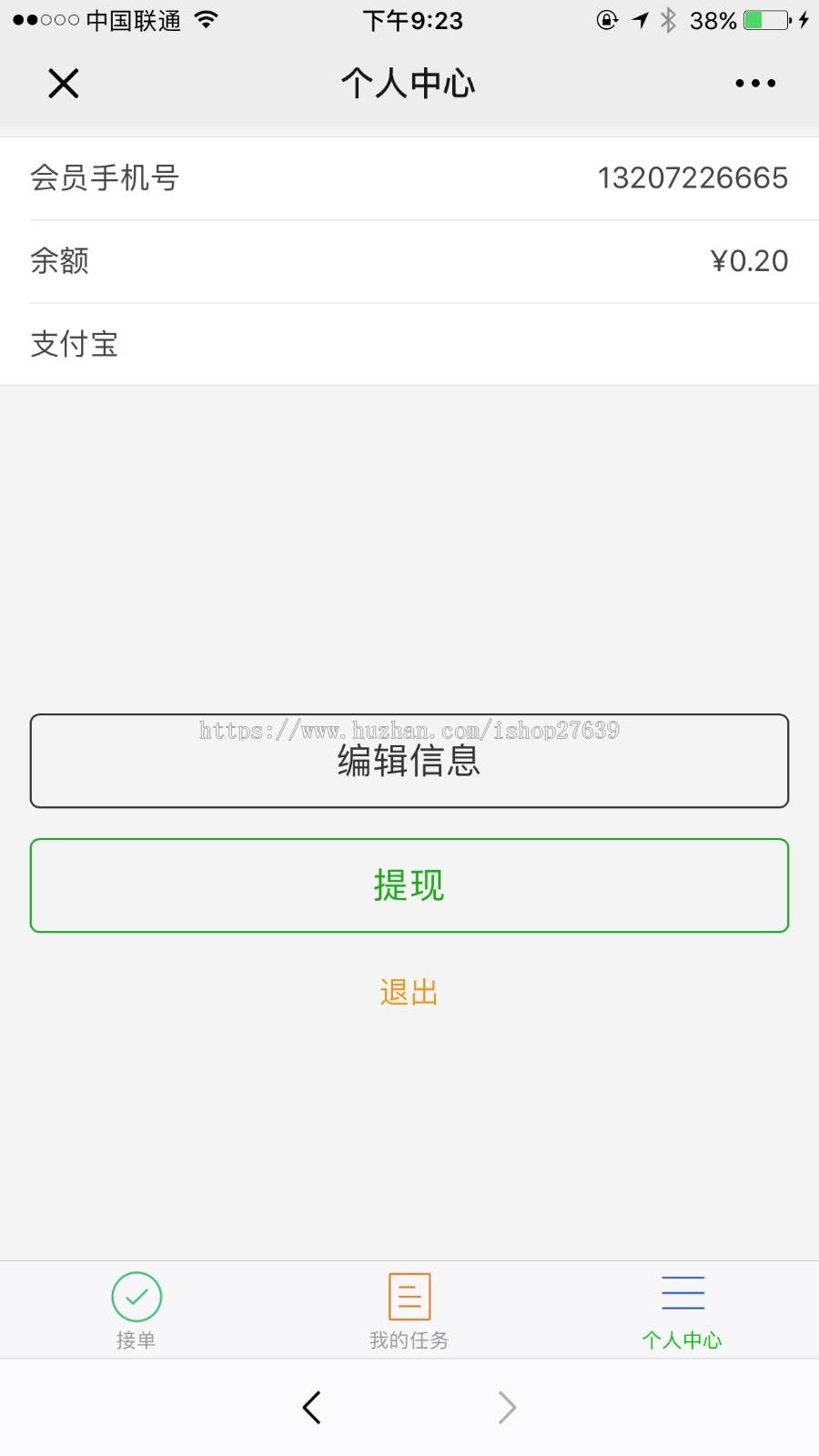
Task: Tap the green 提现 withdraw button
Action: pos(409,885)
